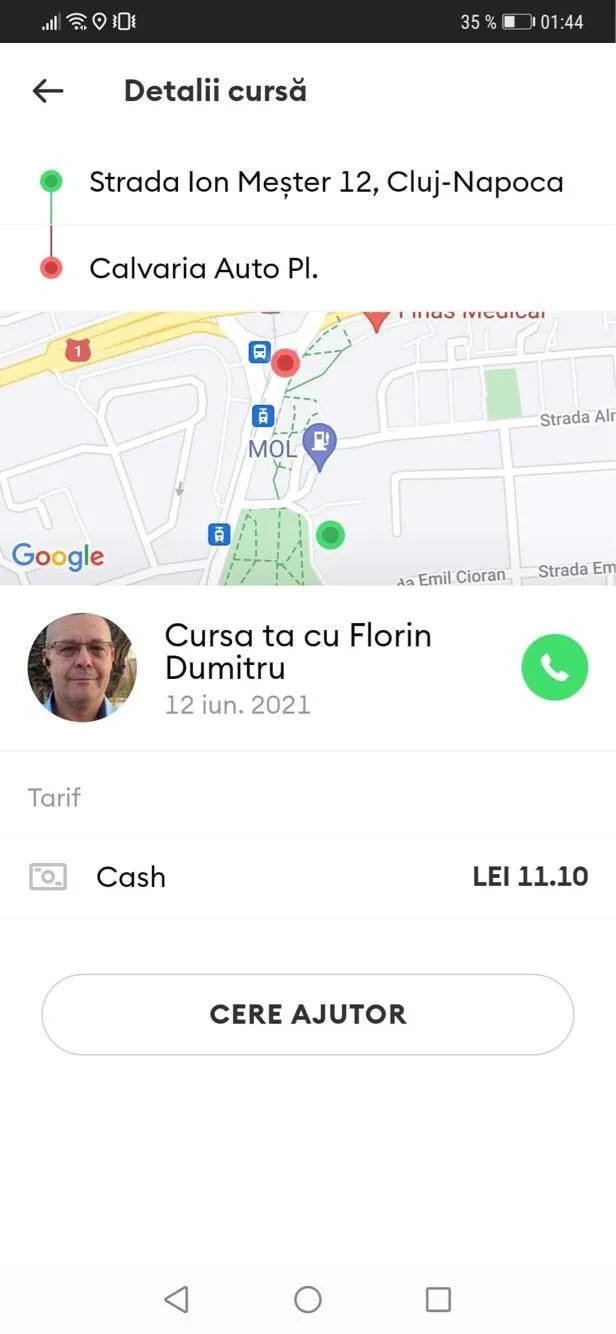Screen dimensions: 616x1334
Task: Call driver Florin Dumitru
Action: 554,667
